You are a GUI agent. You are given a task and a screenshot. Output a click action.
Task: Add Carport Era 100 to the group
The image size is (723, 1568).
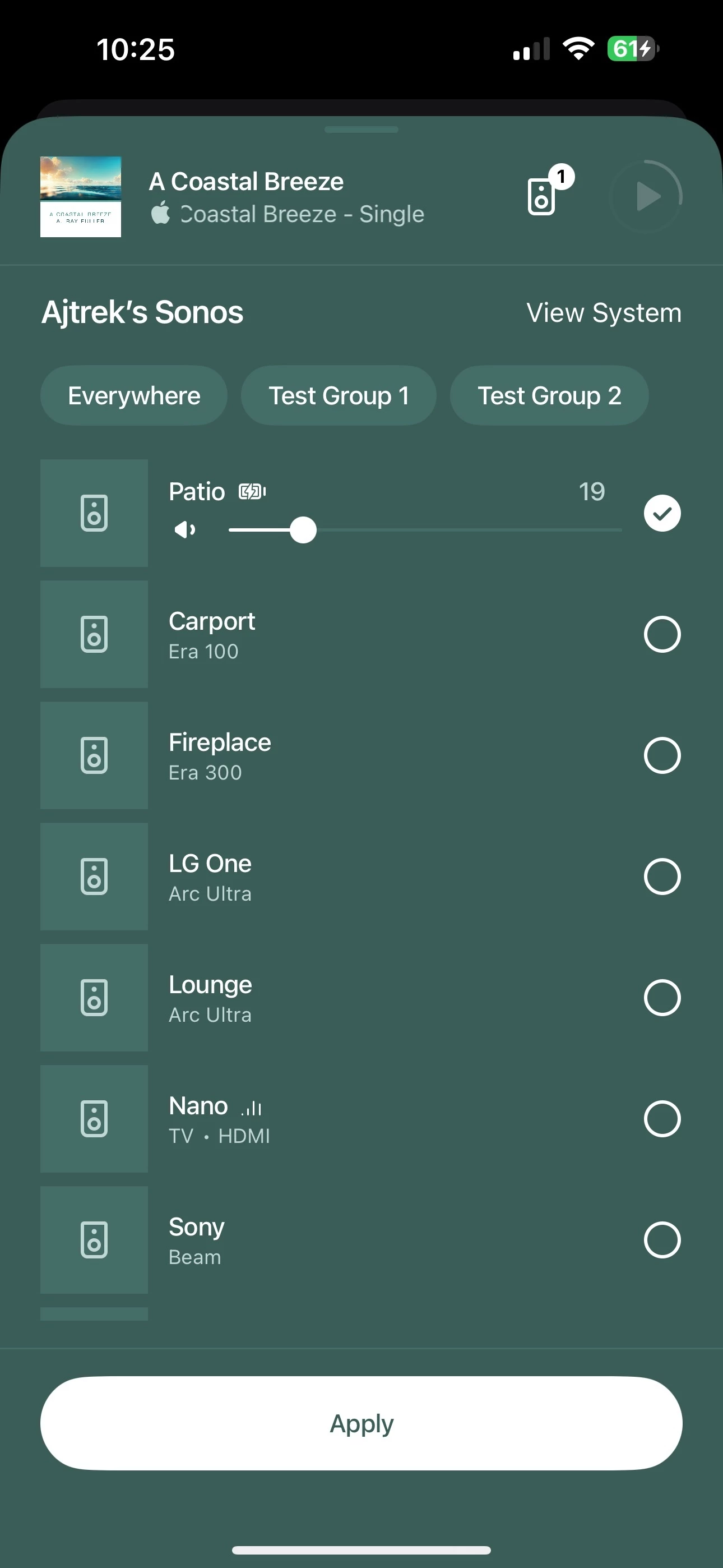point(662,634)
